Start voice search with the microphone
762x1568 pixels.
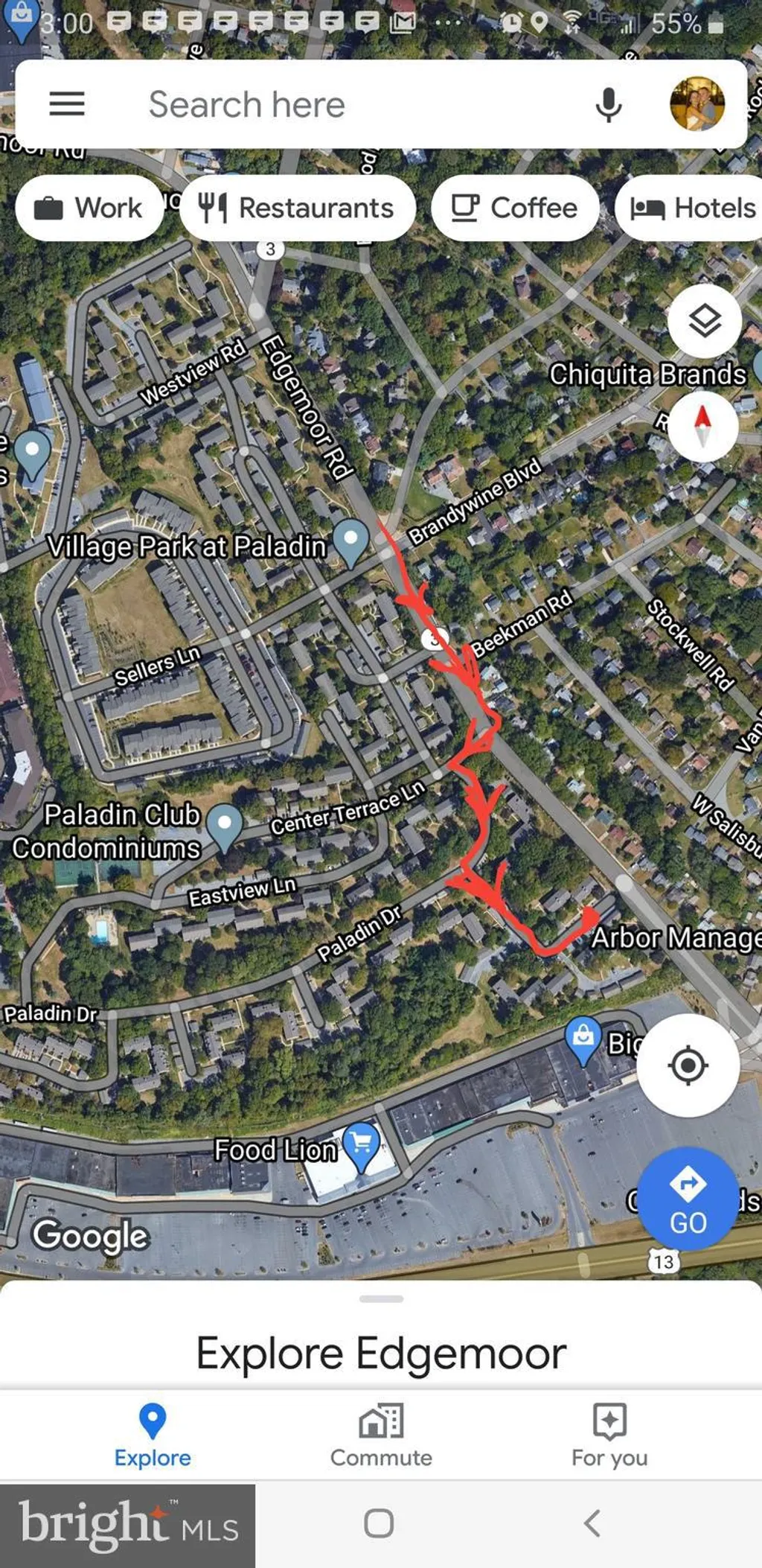(x=609, y=104)
